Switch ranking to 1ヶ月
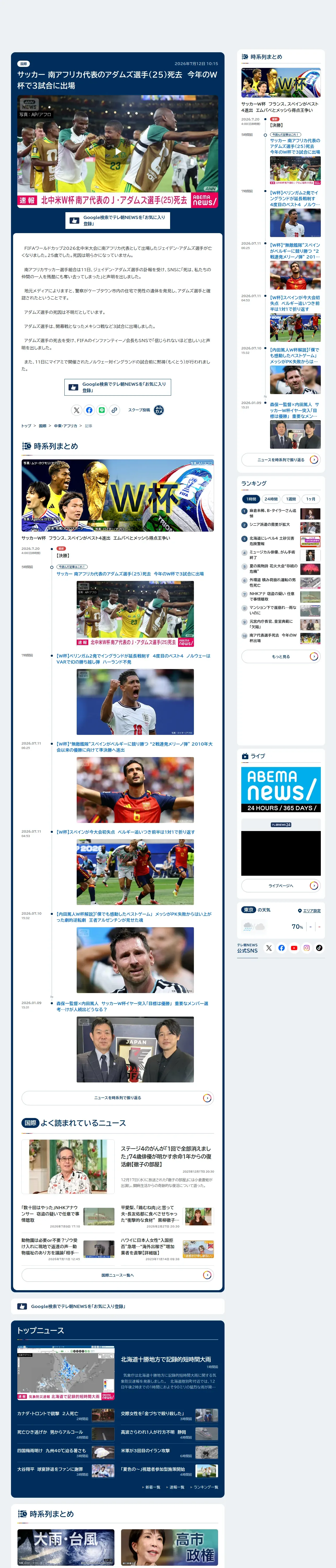 [311, 499]
